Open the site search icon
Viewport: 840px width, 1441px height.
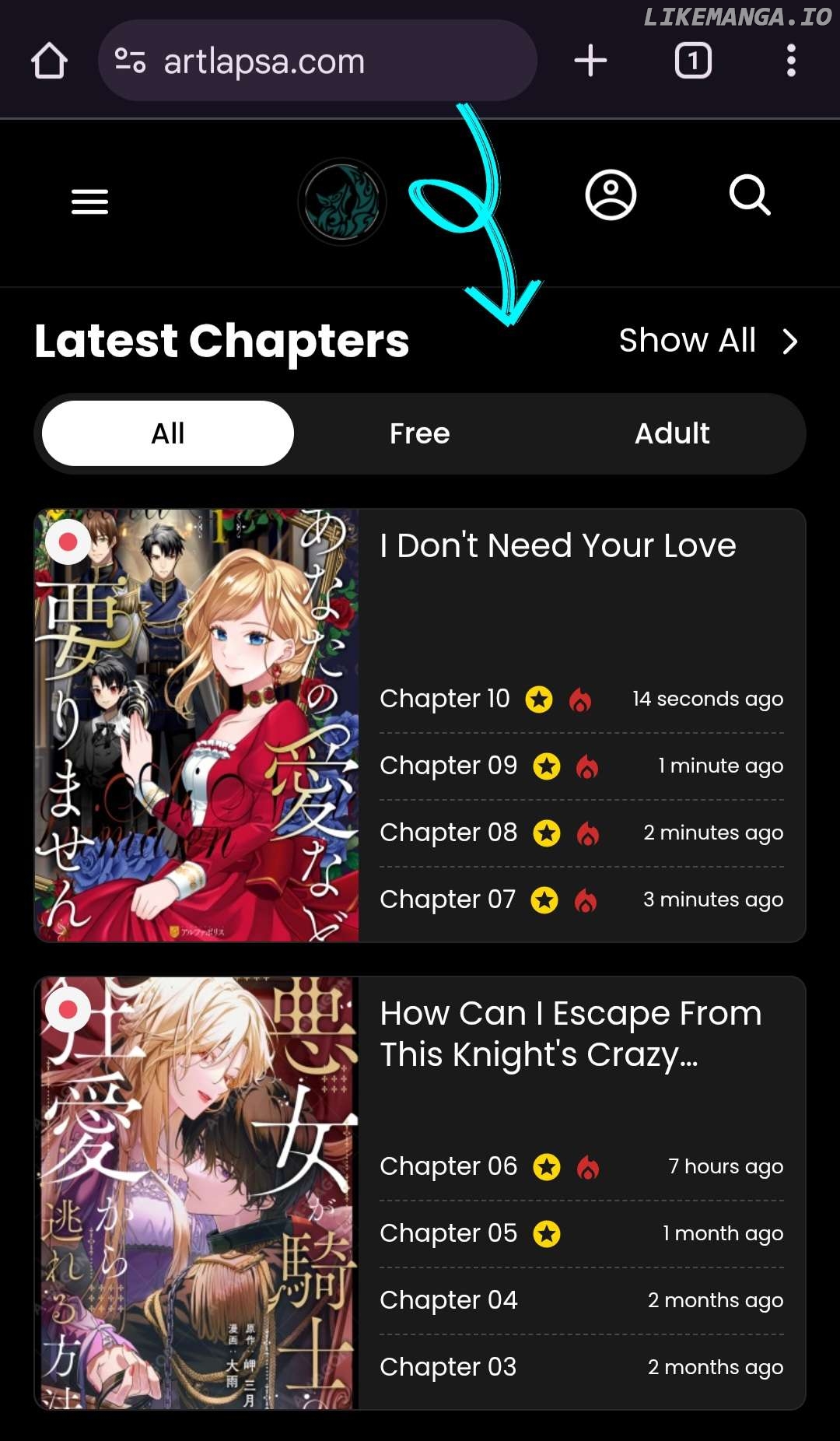click(750, 195)
